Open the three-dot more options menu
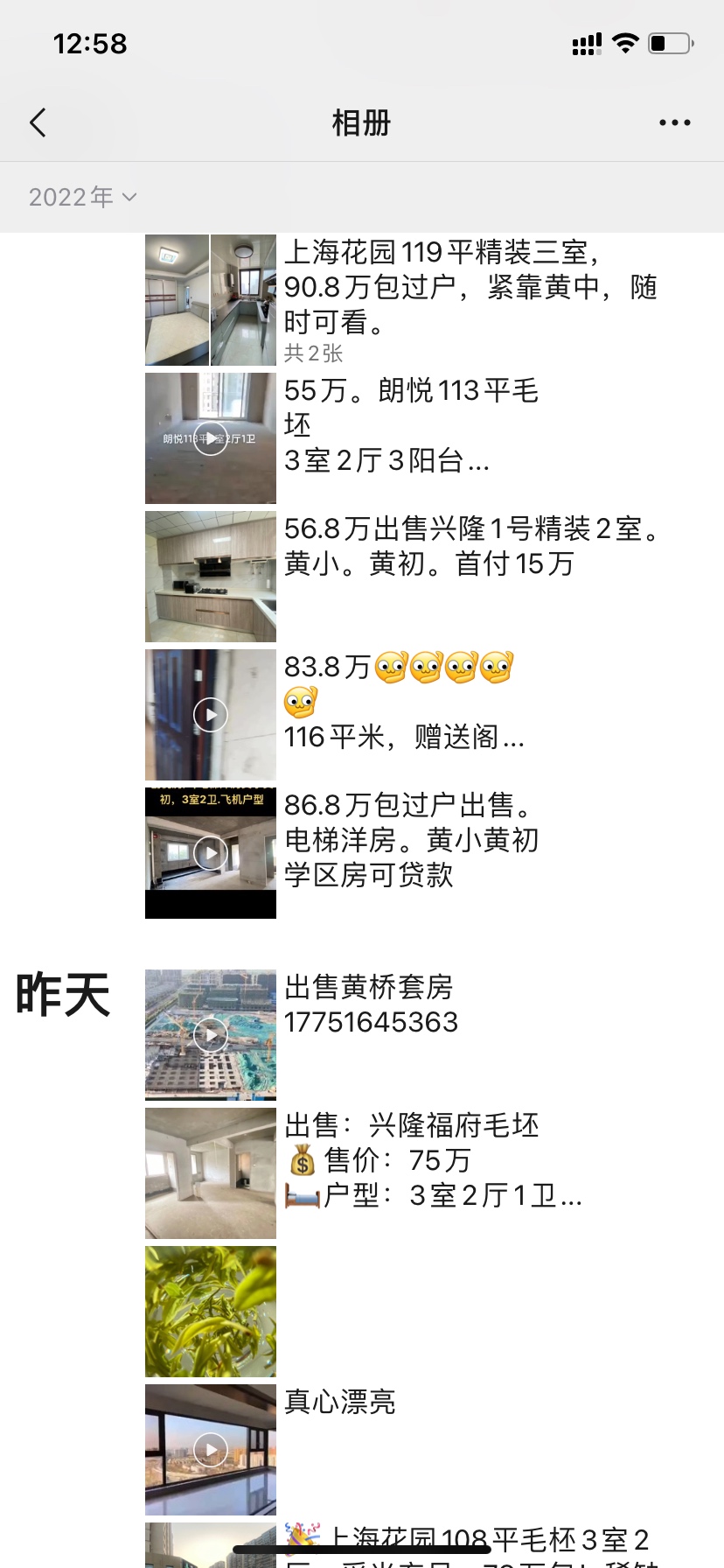The image size is (724, 1568). pos(674,123)
